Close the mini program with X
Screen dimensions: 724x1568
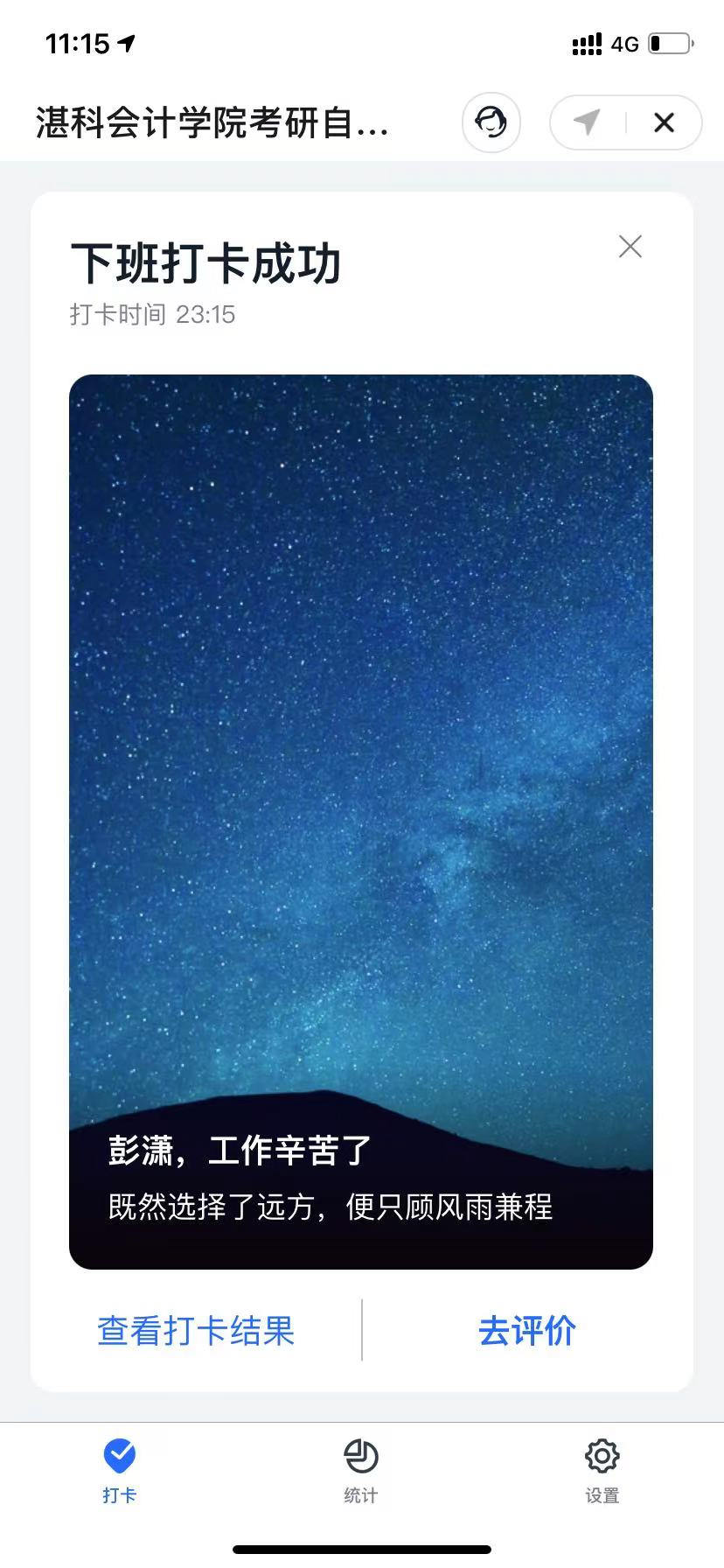tap(665, 122)
